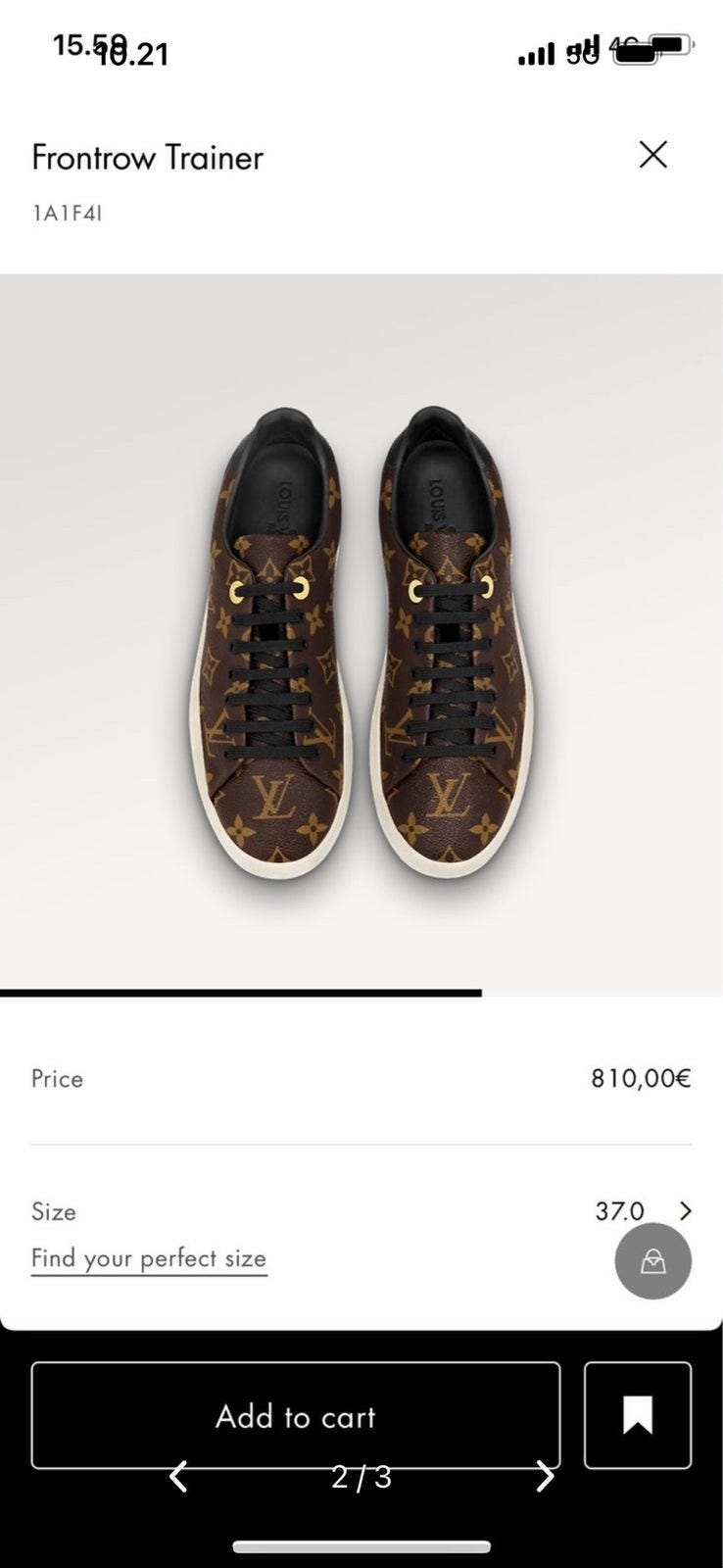Save the trainer to wishlist with bookmark
Image resolution: width=723 pixels, height=1568 pixels.
(638, 1415)
